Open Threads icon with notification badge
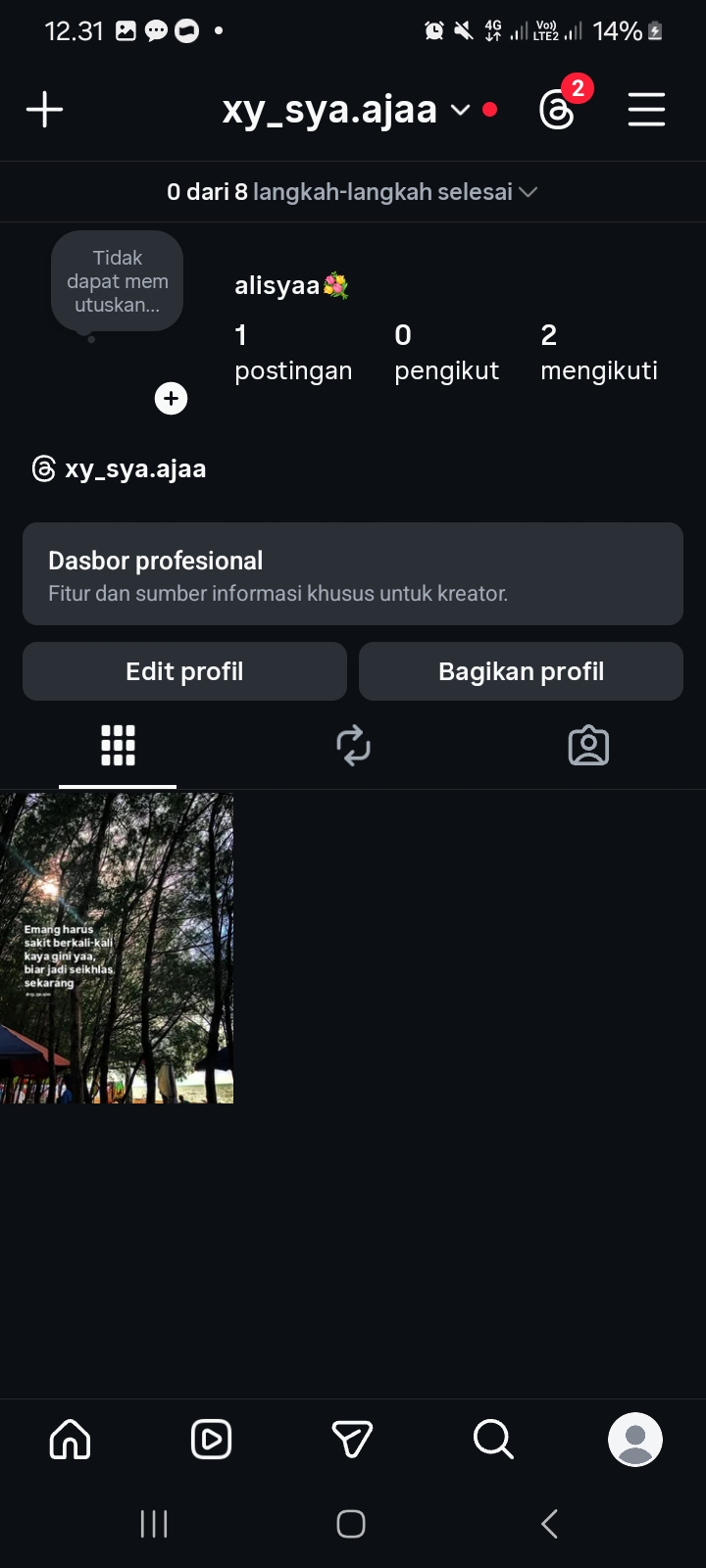Viewport: 706px width, 1568px height. coord(558,109)
